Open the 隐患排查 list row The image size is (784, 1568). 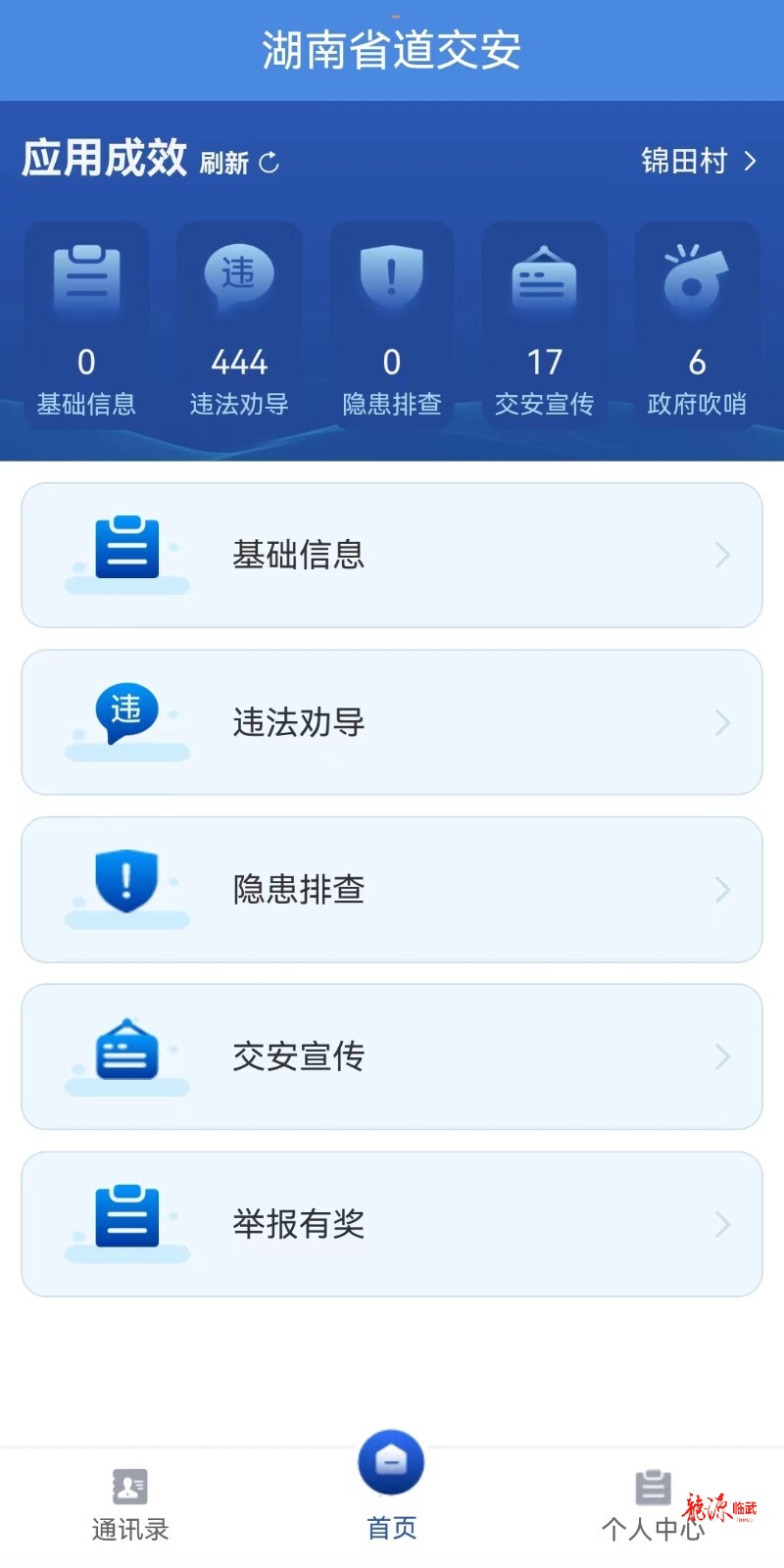[x=392, y=890]
